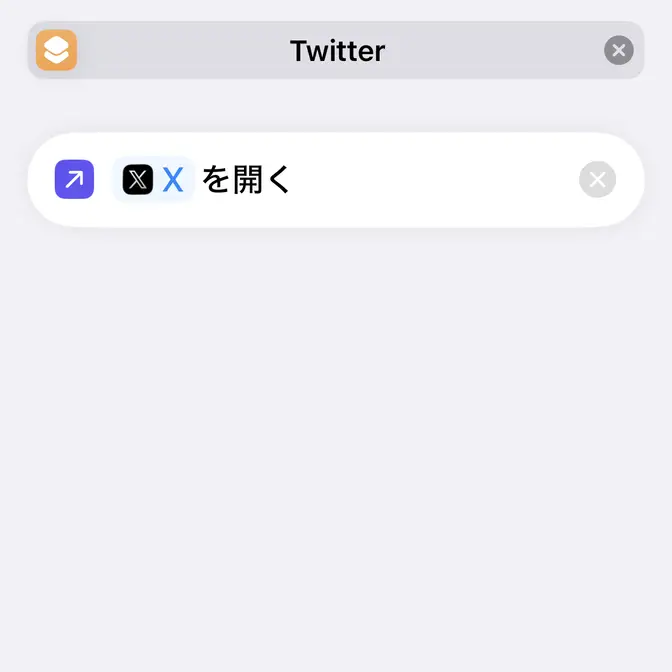672x672 pixels.
Task: Remove the Xを開く action
Action: [x=597, y=180]
